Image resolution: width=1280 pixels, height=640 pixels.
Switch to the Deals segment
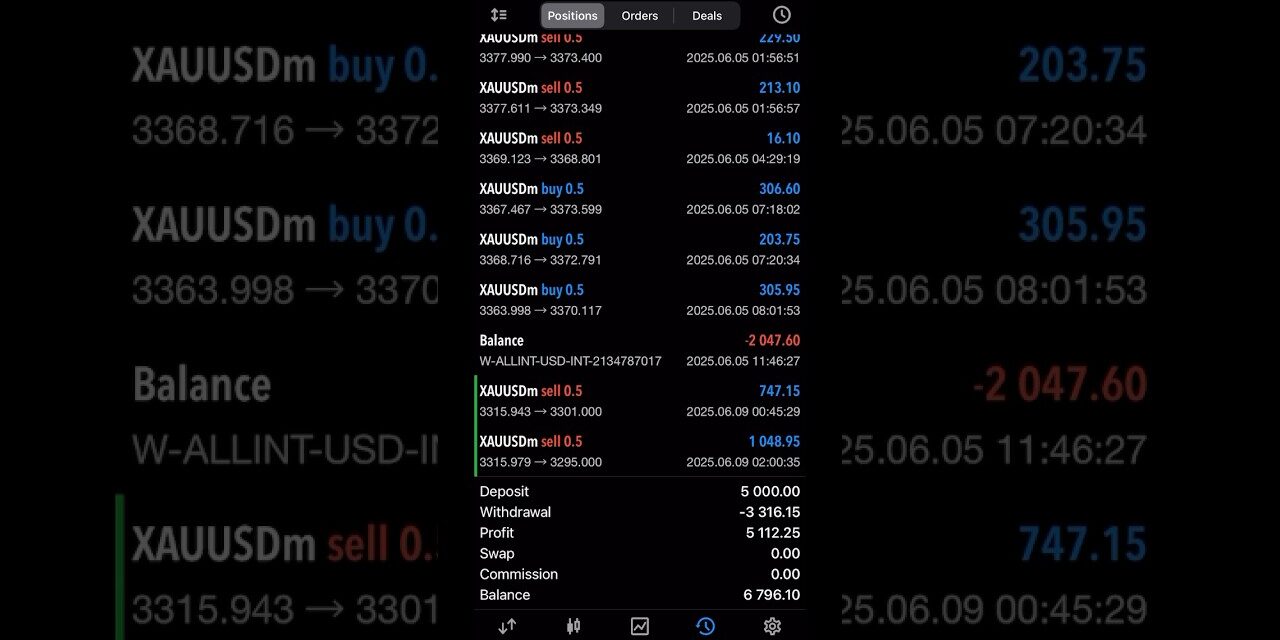[706, 15]
